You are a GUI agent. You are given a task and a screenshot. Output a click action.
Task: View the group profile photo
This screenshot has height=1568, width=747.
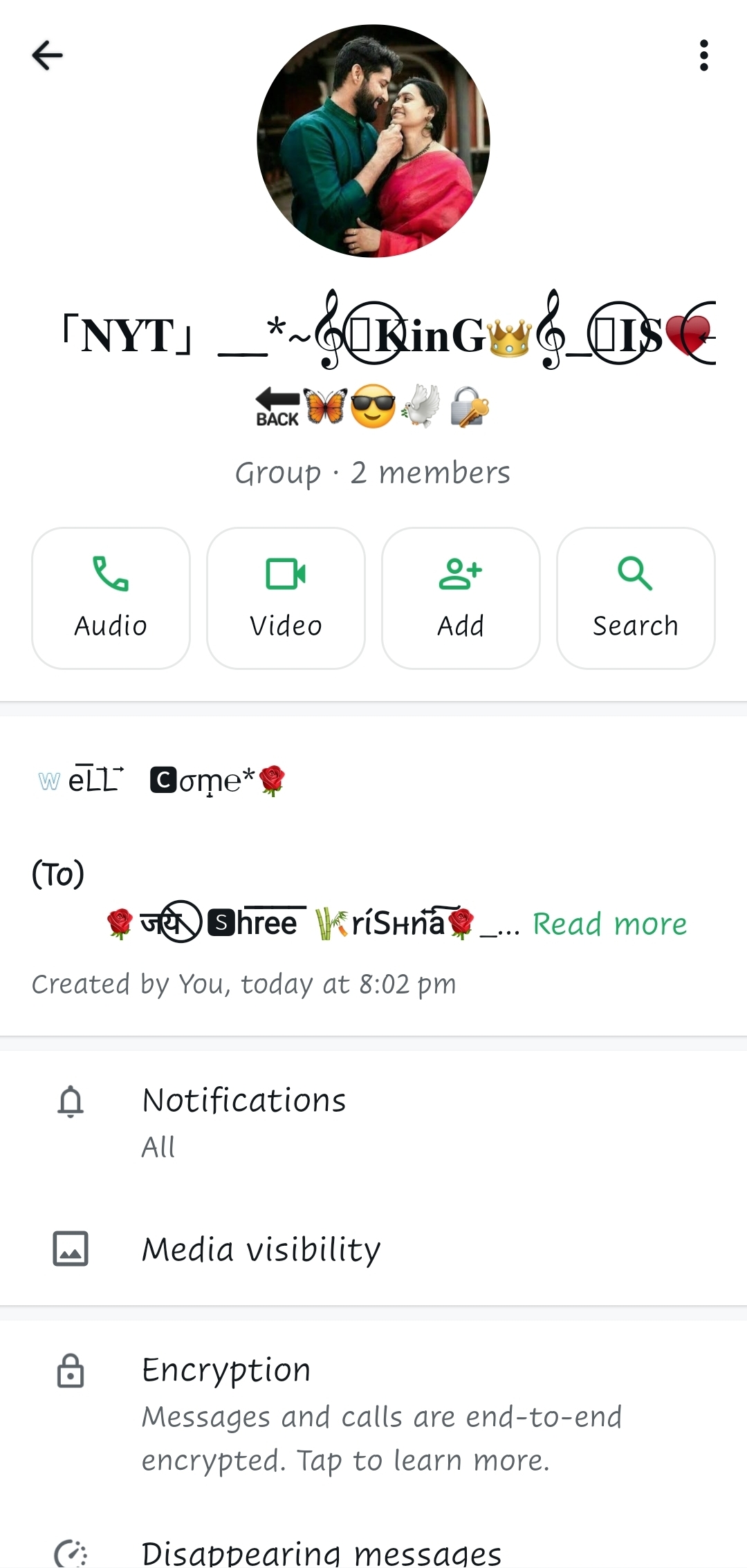pos(373,141)
